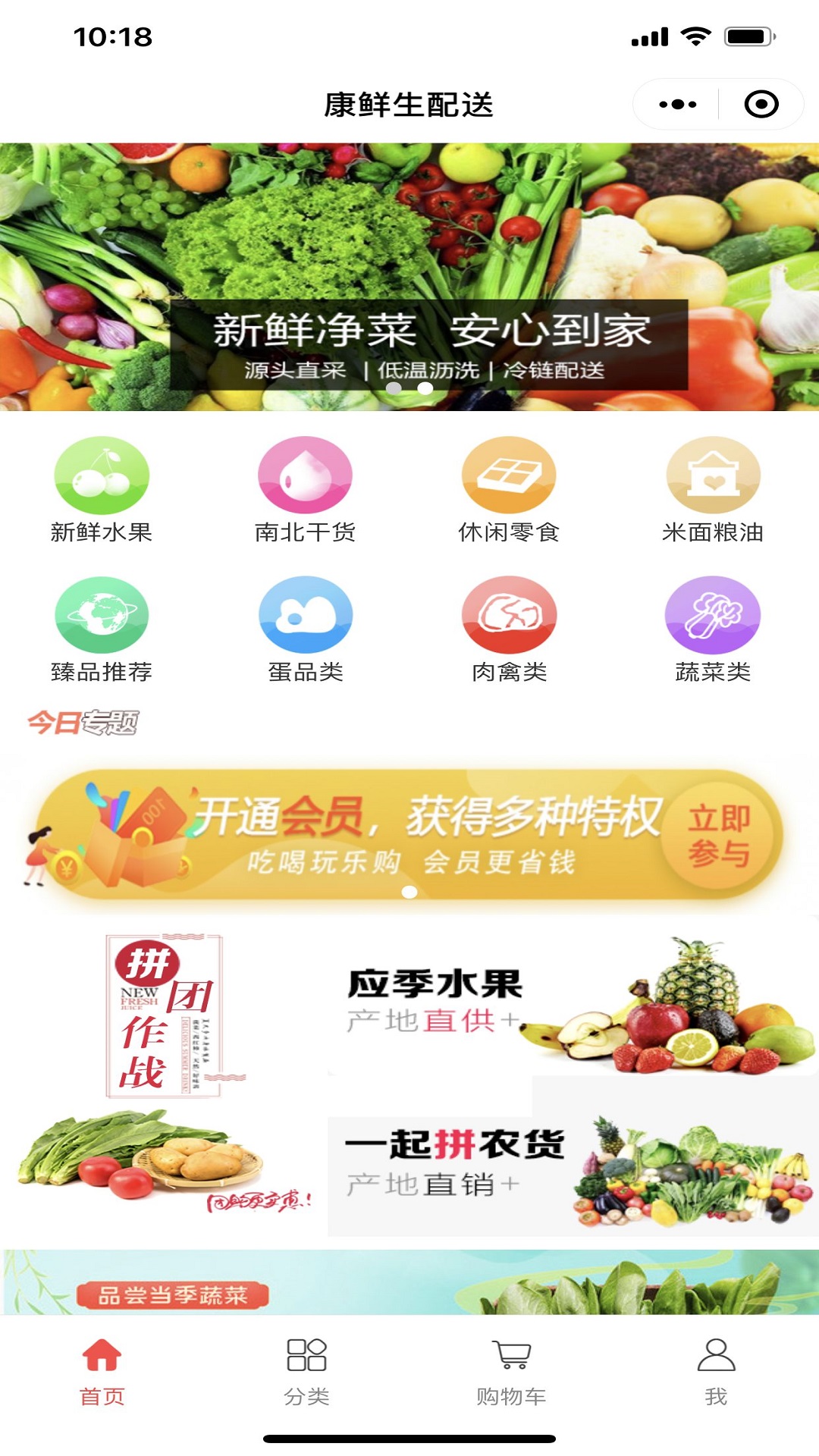Open the 新鲜净菜 安心到家 banner

409,277
